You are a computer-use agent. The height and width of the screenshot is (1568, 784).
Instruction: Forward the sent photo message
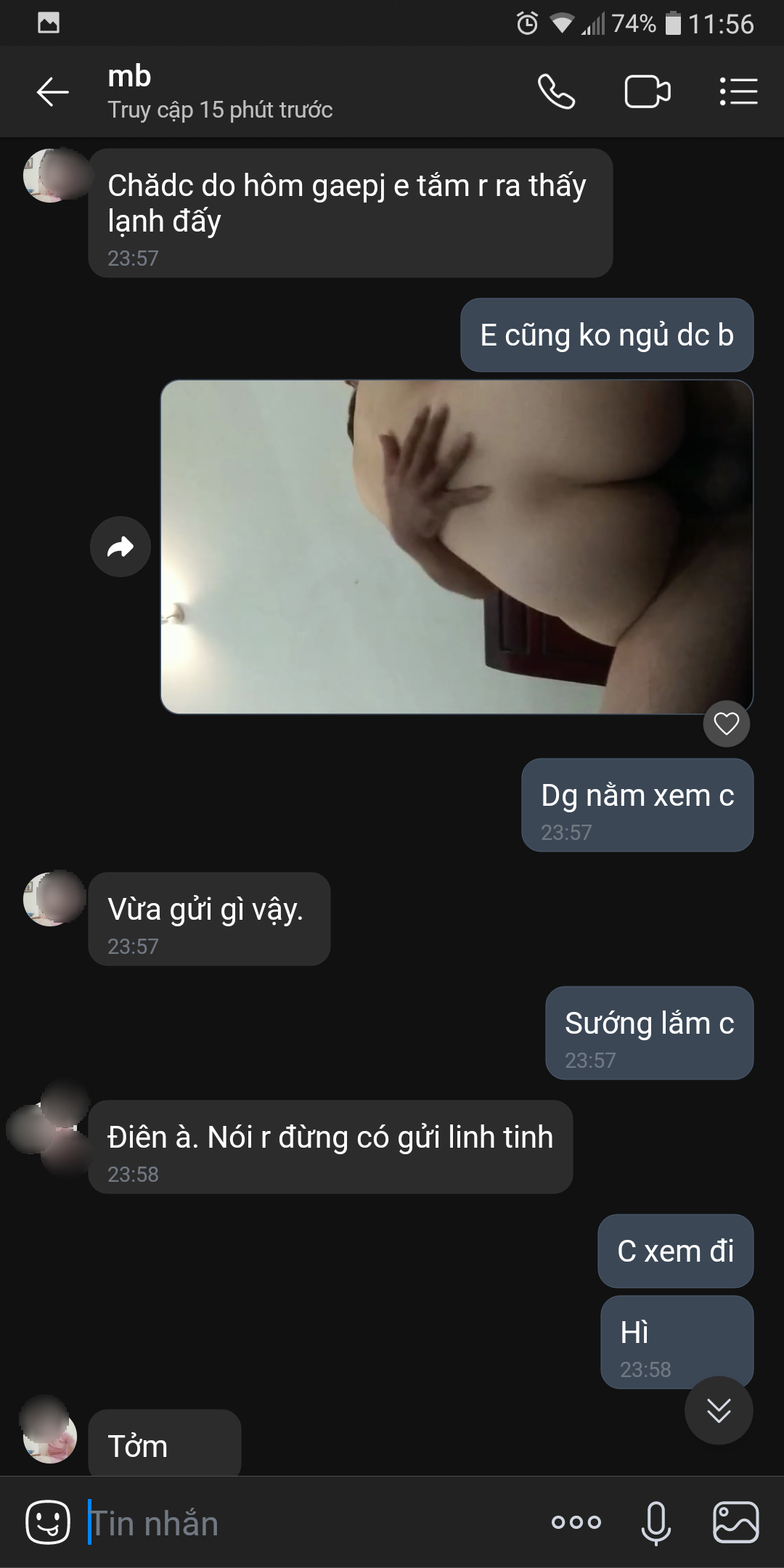point(121,547)
